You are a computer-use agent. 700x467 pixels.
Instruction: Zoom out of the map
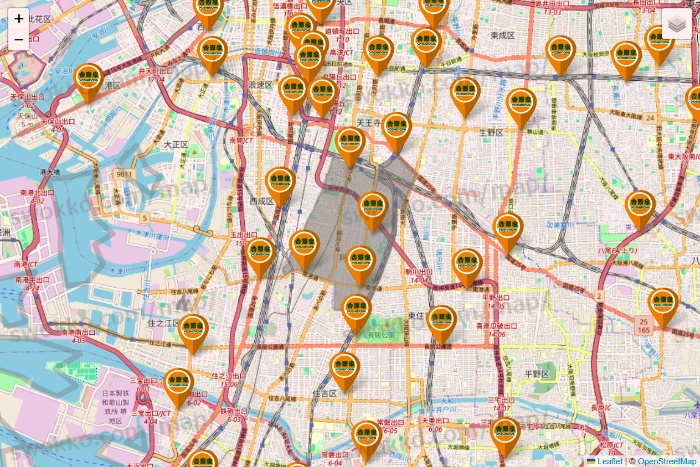point(19,39)
